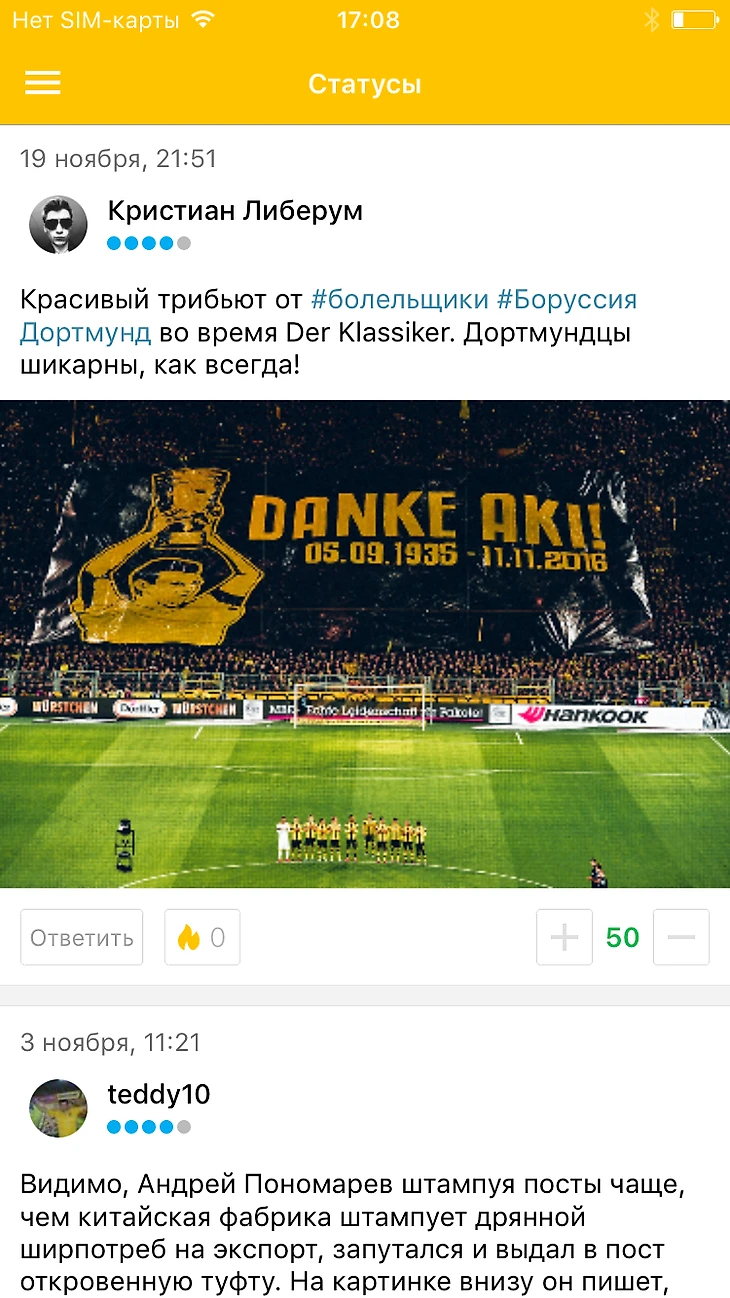View the DANKE AKI stadium photo
This screenshot has width=730, height=1298.
click(365, 643)
